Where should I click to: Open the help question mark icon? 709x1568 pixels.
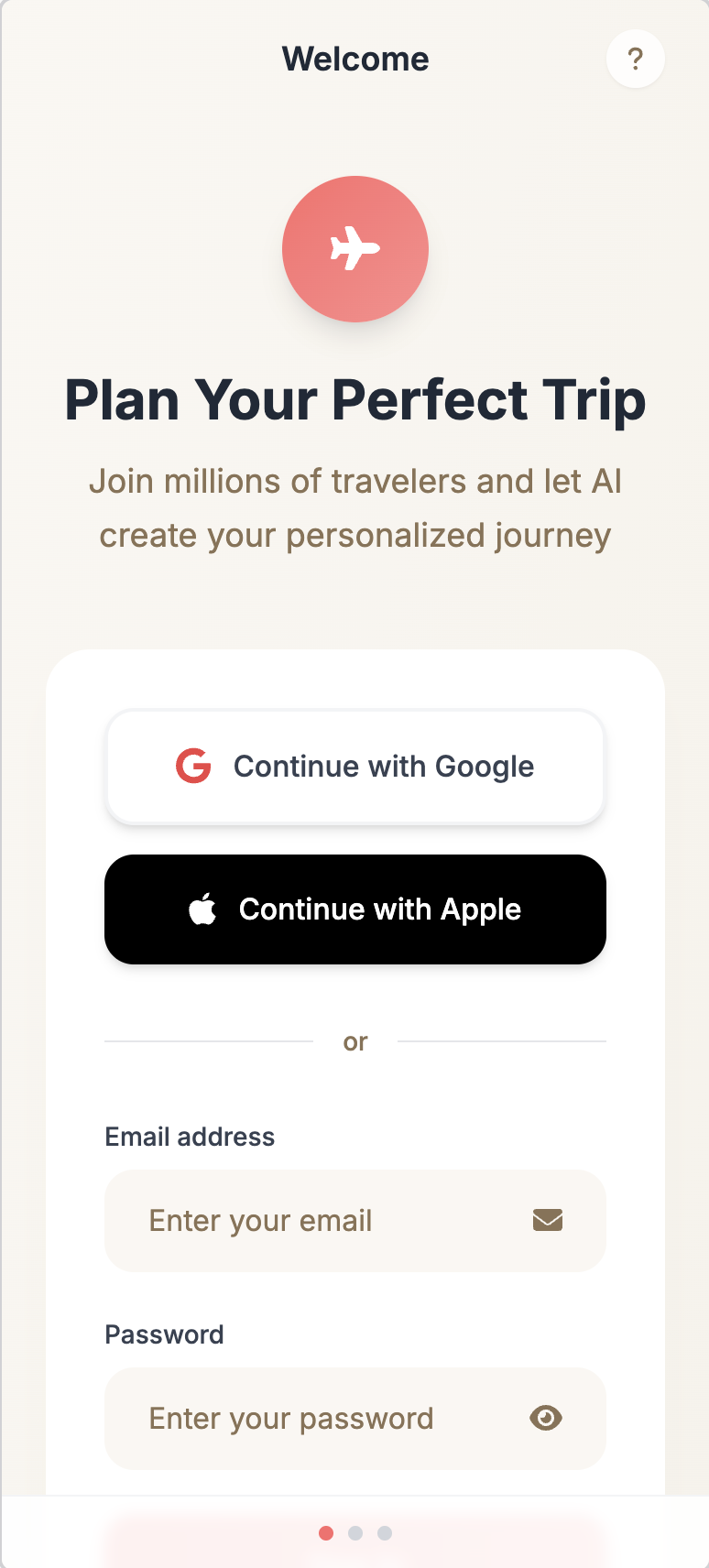(635, 60)
